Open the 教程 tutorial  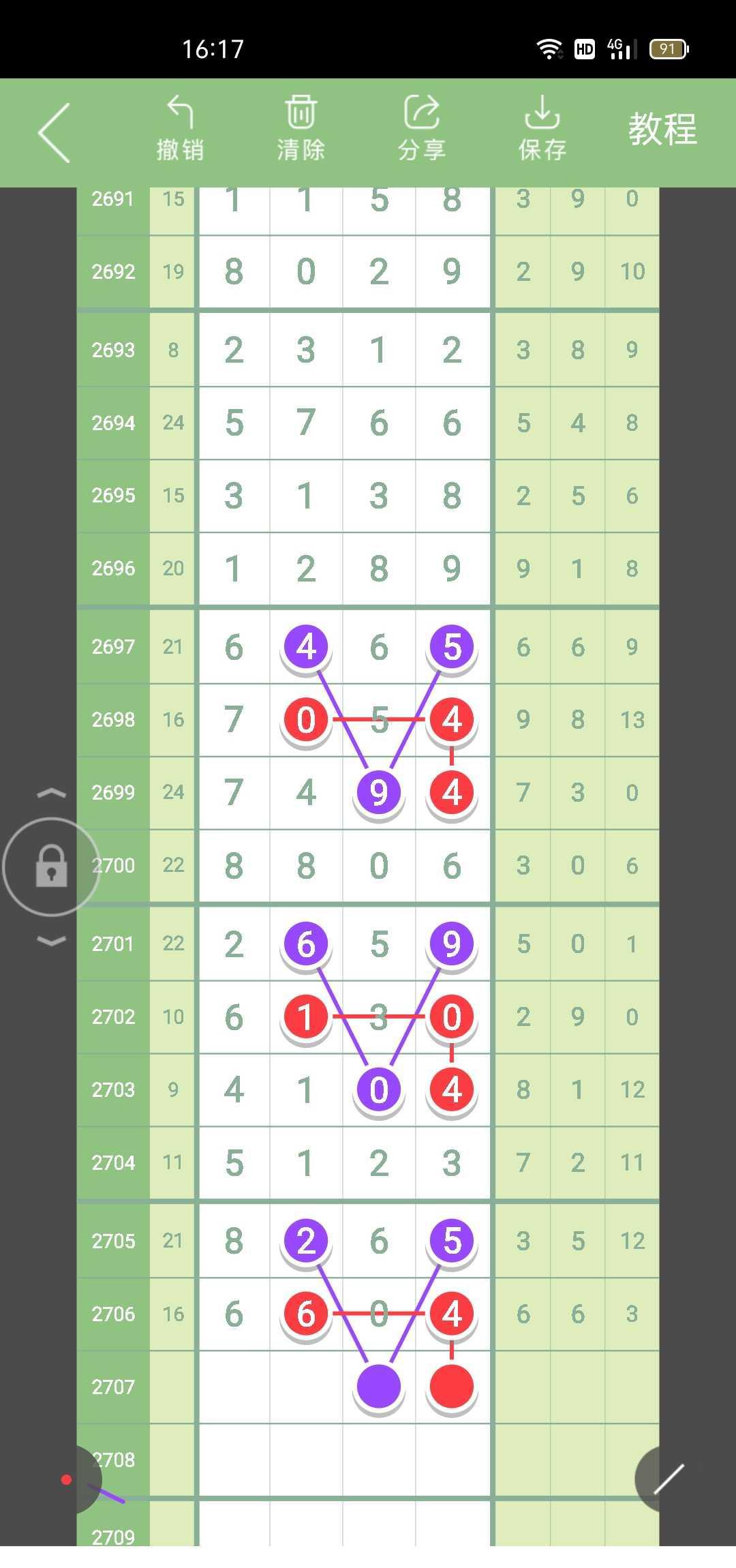[x=662, y=129]
